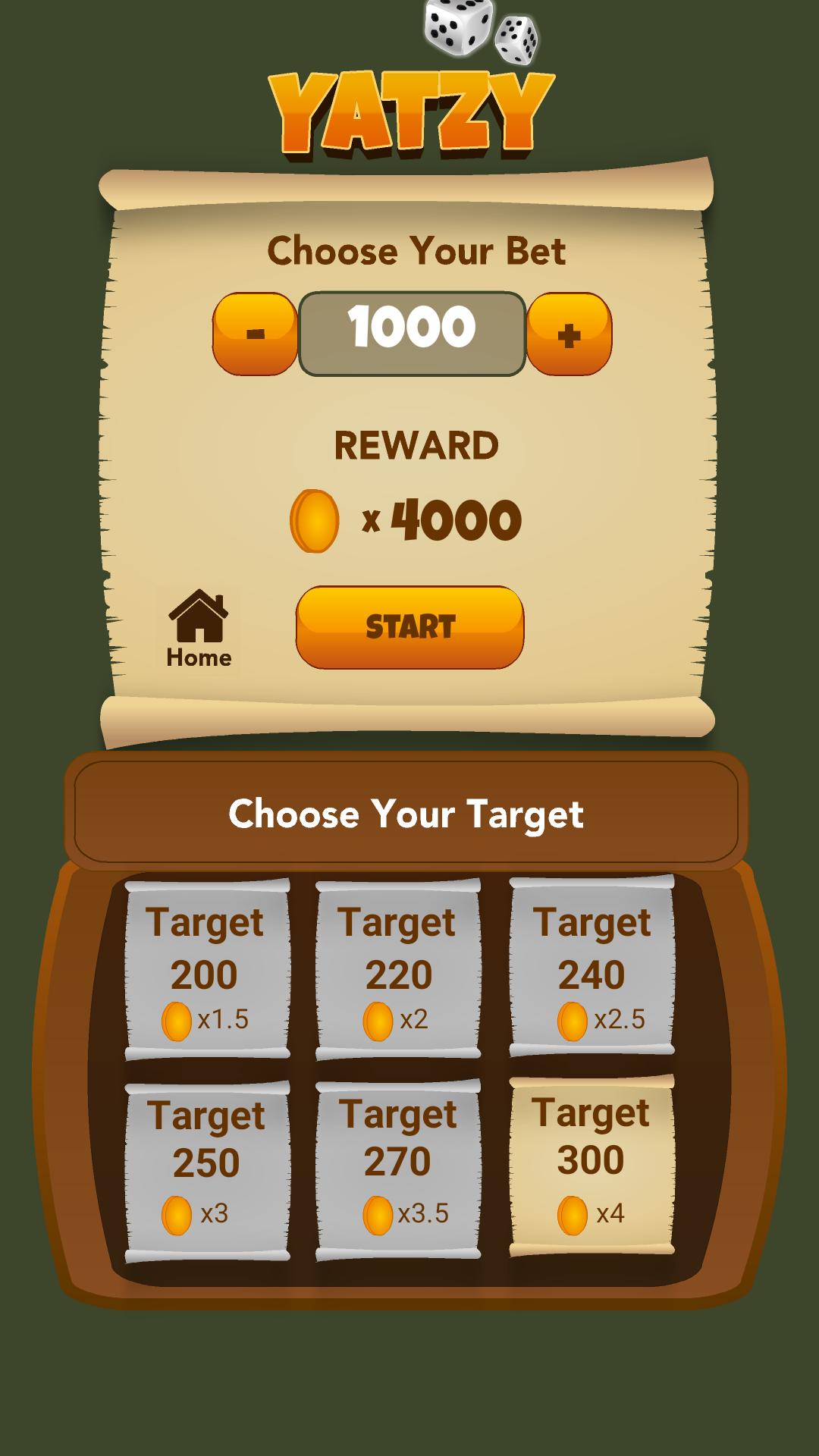
Task: Increase the bet with the plus button
Action: [x=569, y=334]
